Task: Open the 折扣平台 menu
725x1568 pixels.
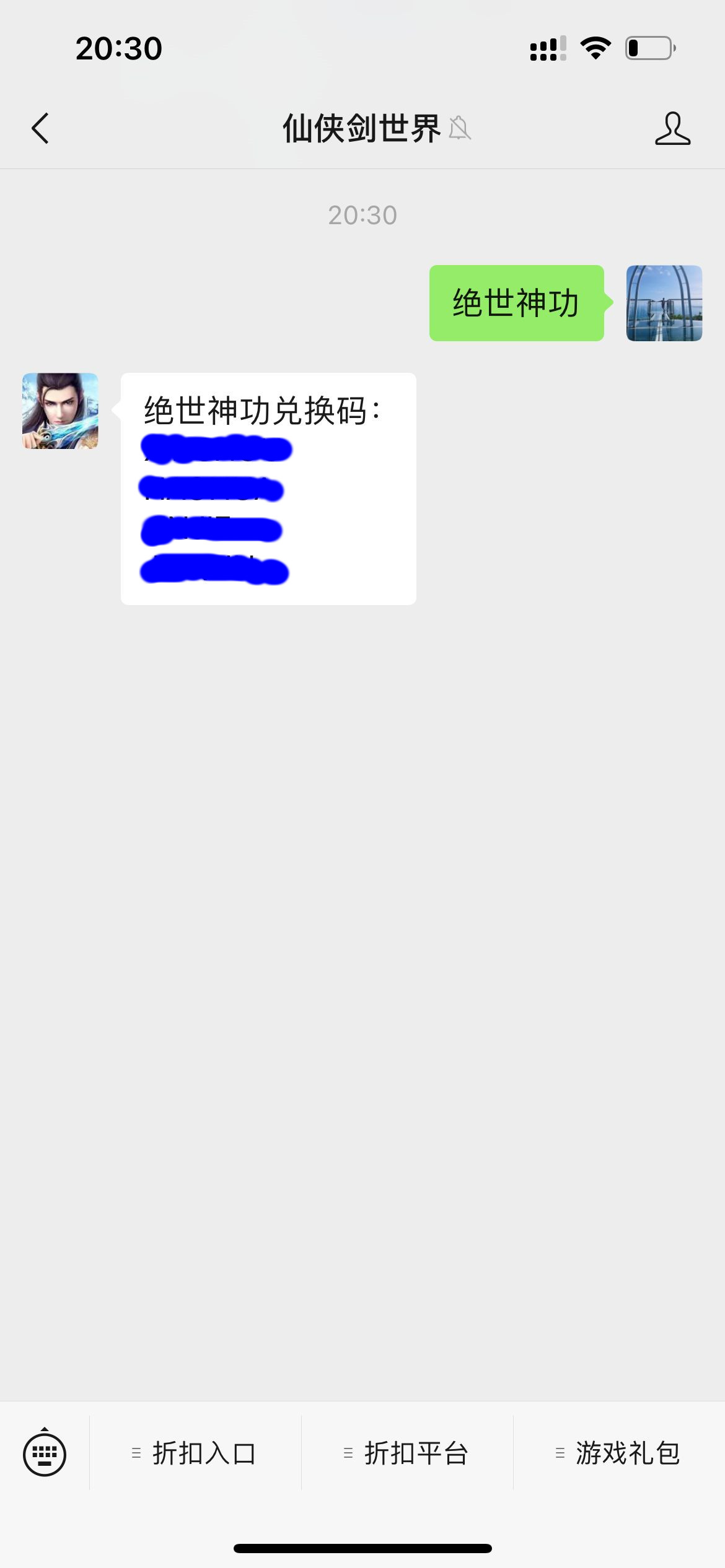Action: pyautogui.click(x=407, y=1453)
